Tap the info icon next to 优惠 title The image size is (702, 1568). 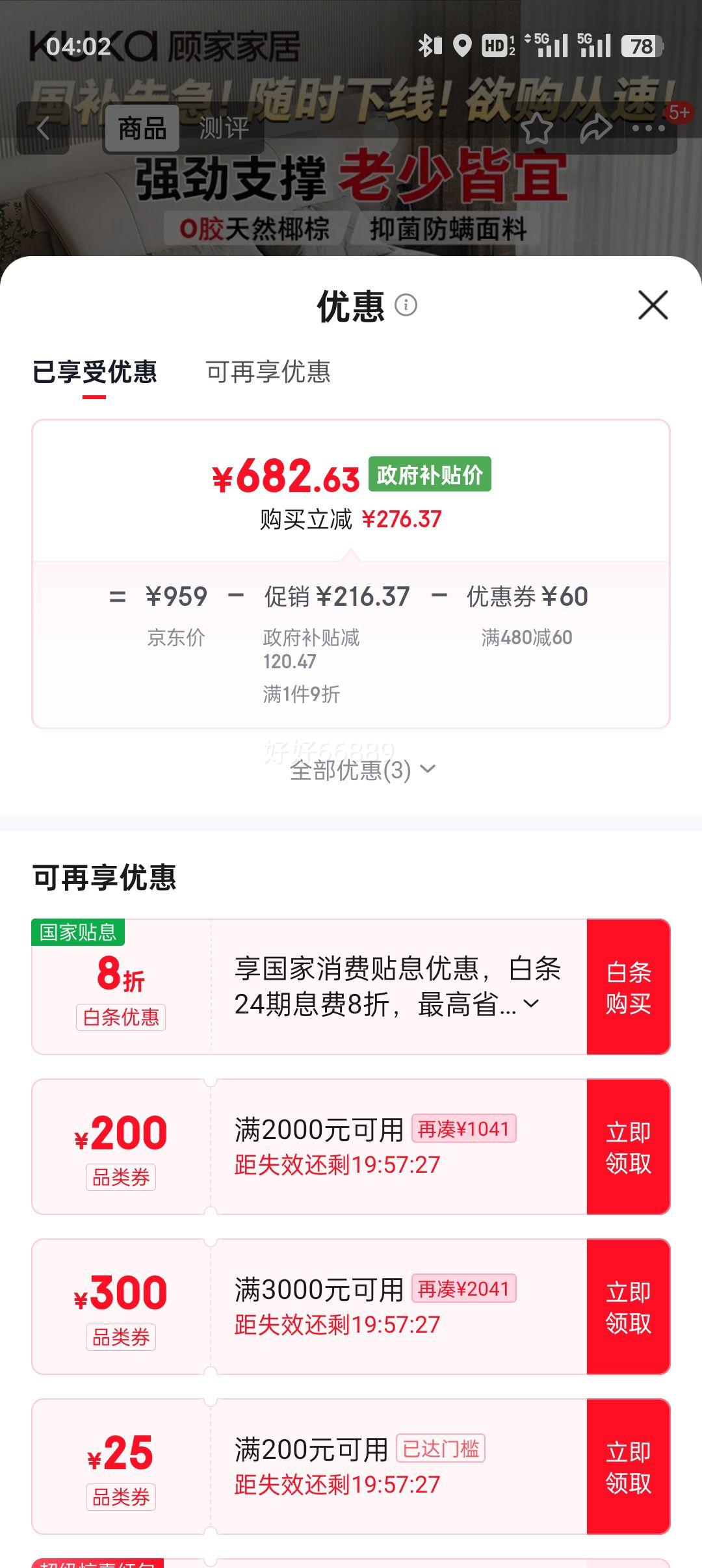(x=407, y=306)
